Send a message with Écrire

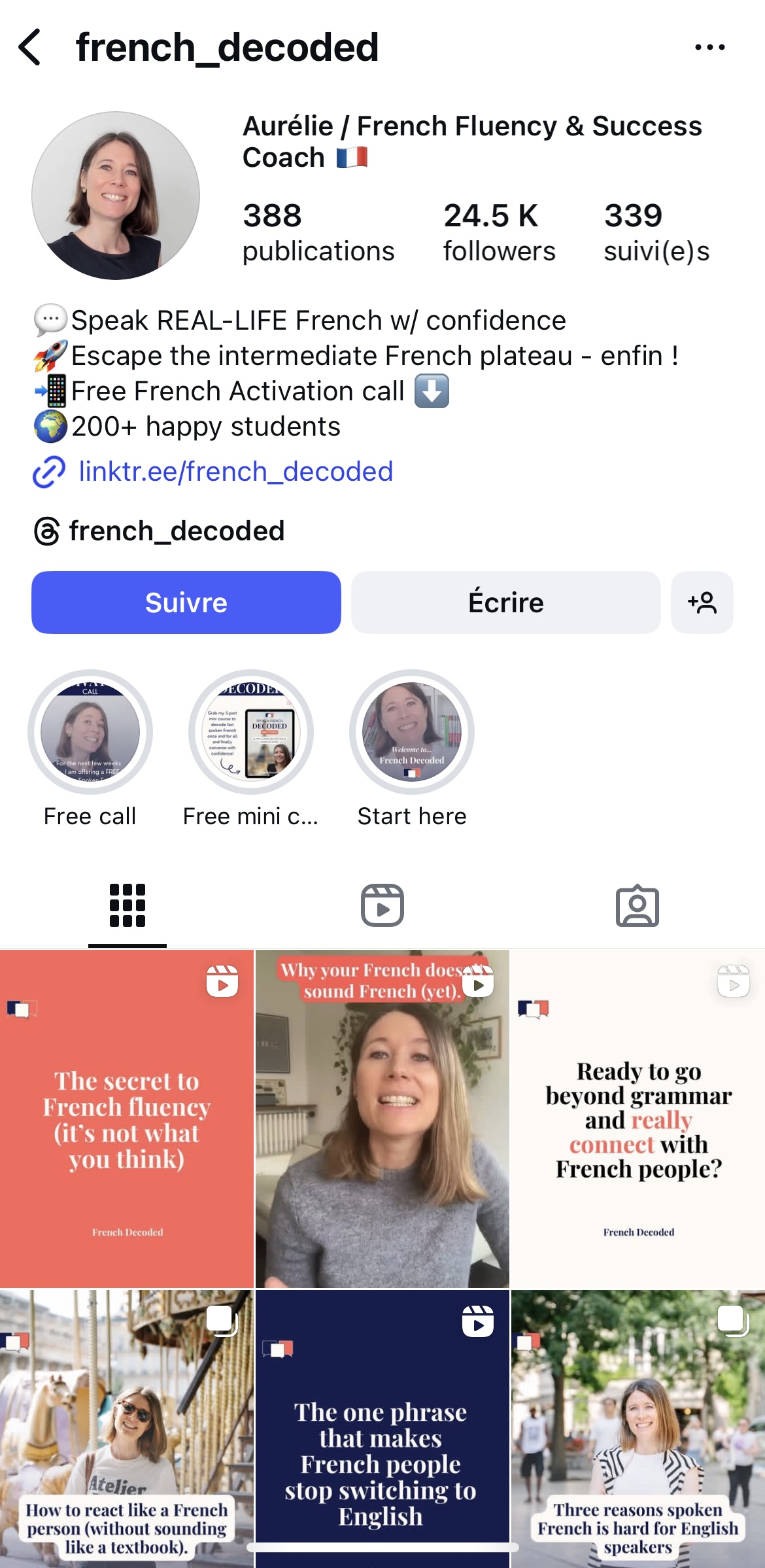pyautogui.click(x=505, y=602)
